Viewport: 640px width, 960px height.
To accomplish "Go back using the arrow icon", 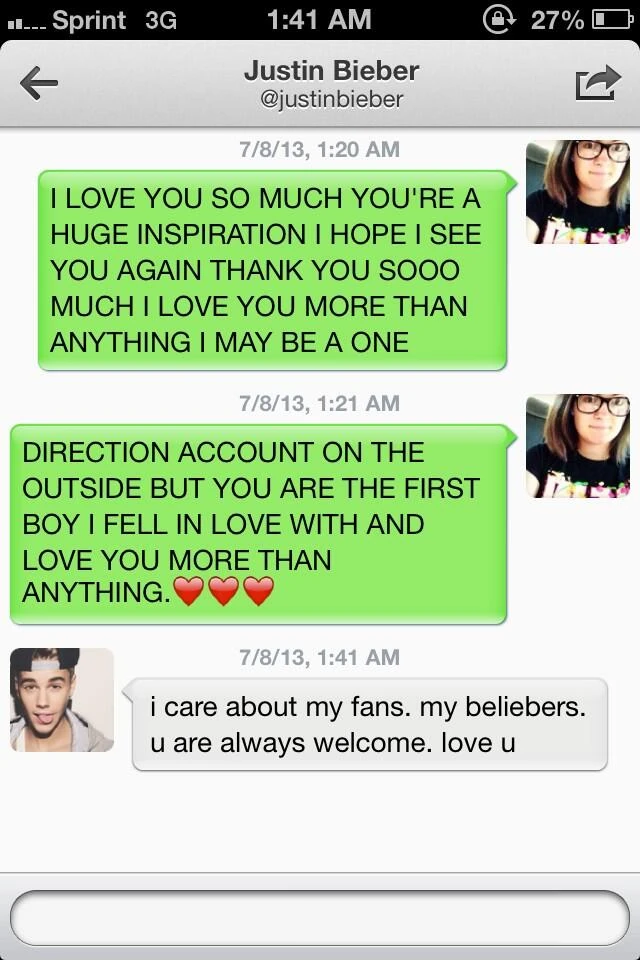I will coord(39,84).
